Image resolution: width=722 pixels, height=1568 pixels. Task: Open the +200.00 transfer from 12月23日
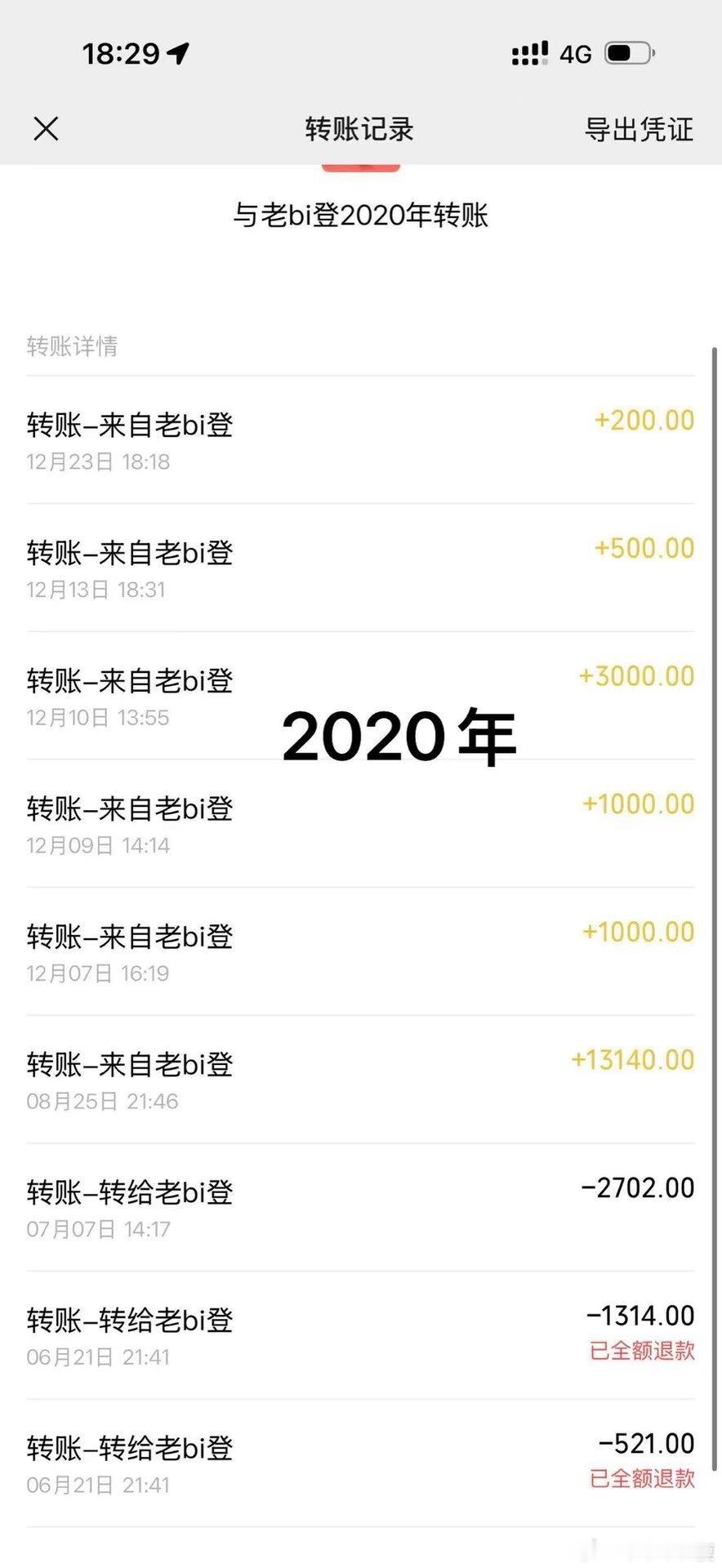coord(359,440)
